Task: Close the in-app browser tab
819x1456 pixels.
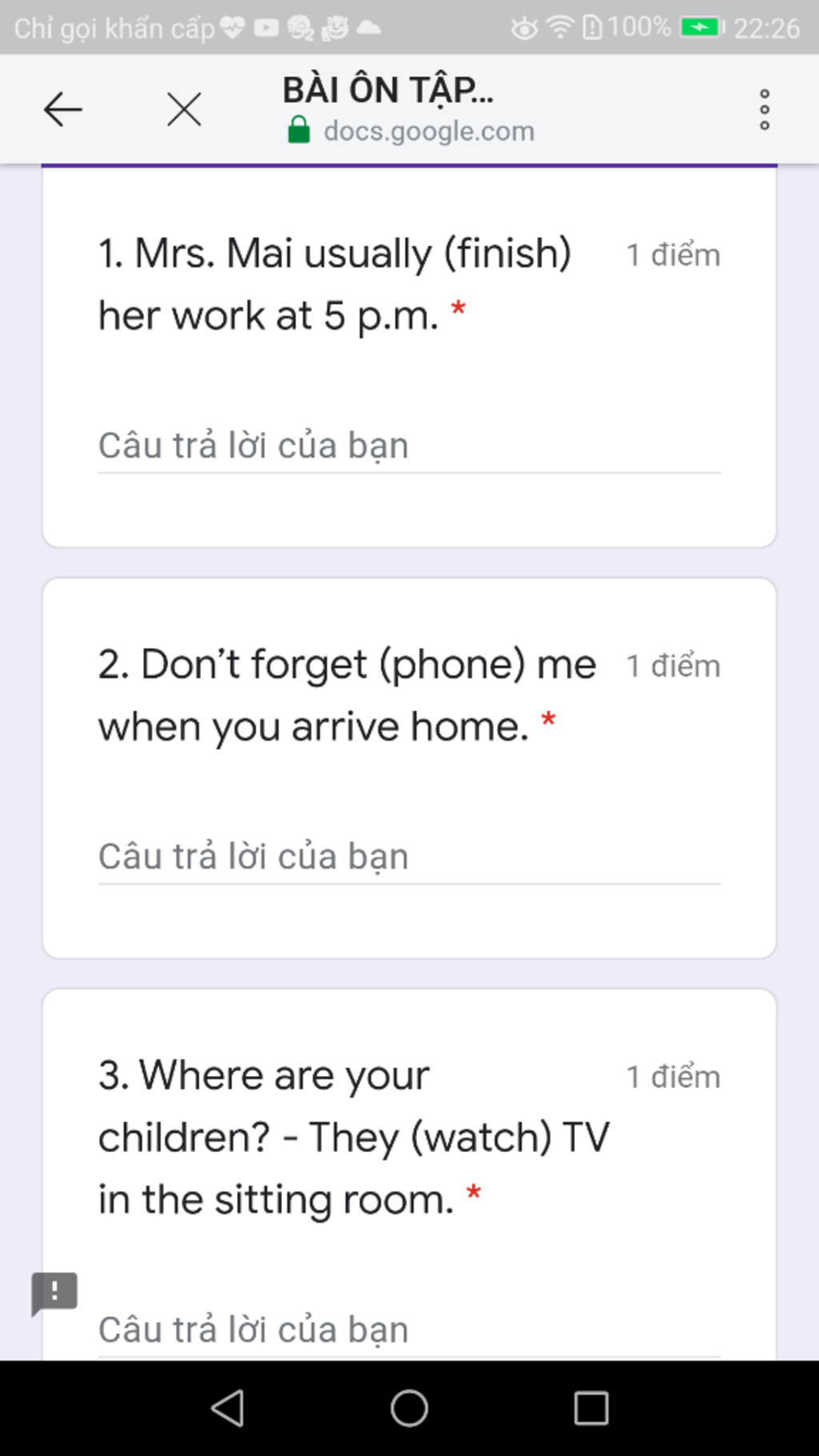Action: [x=184, y=110]
